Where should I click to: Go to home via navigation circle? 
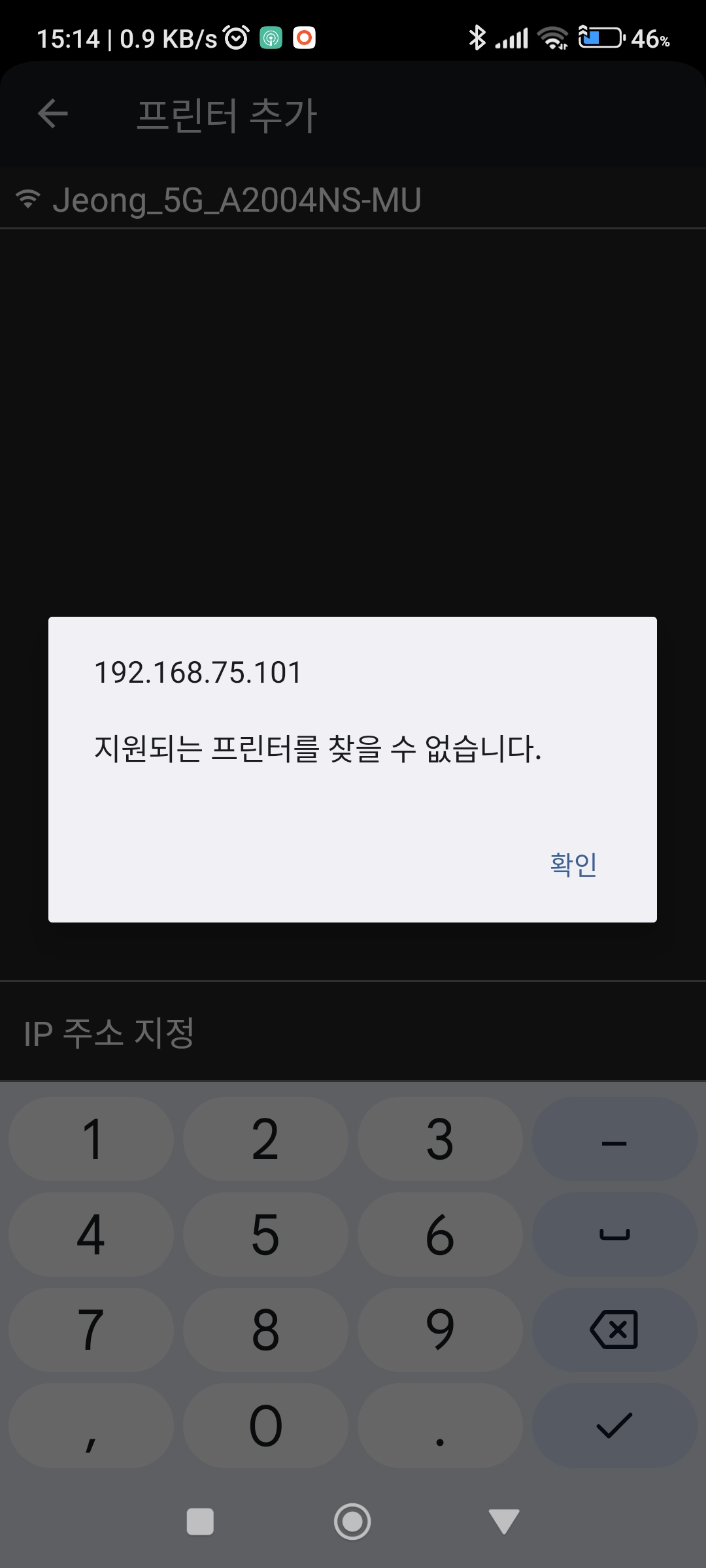352,1522
